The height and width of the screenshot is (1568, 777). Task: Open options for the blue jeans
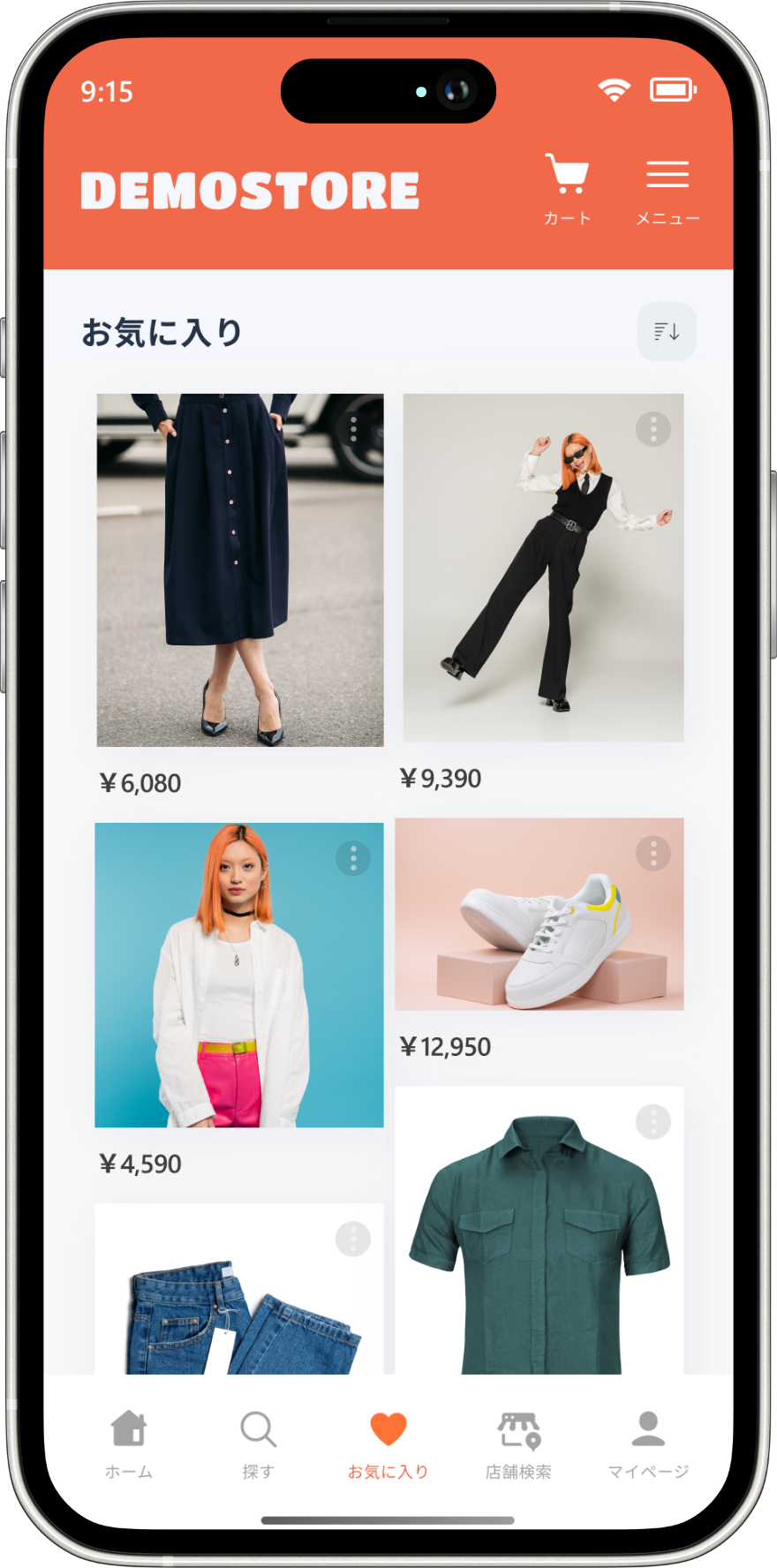[x=353, y=1239]
